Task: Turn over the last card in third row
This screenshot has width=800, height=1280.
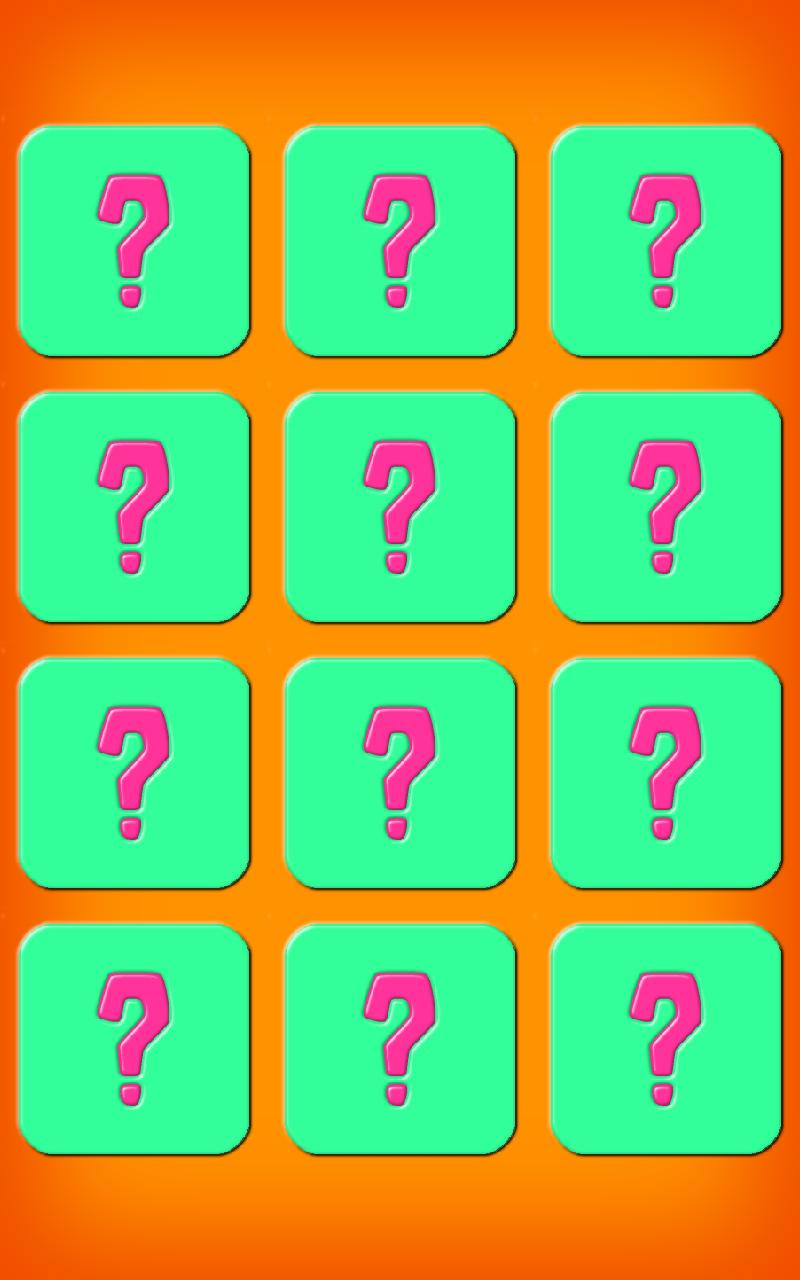Action: point(666,773)
